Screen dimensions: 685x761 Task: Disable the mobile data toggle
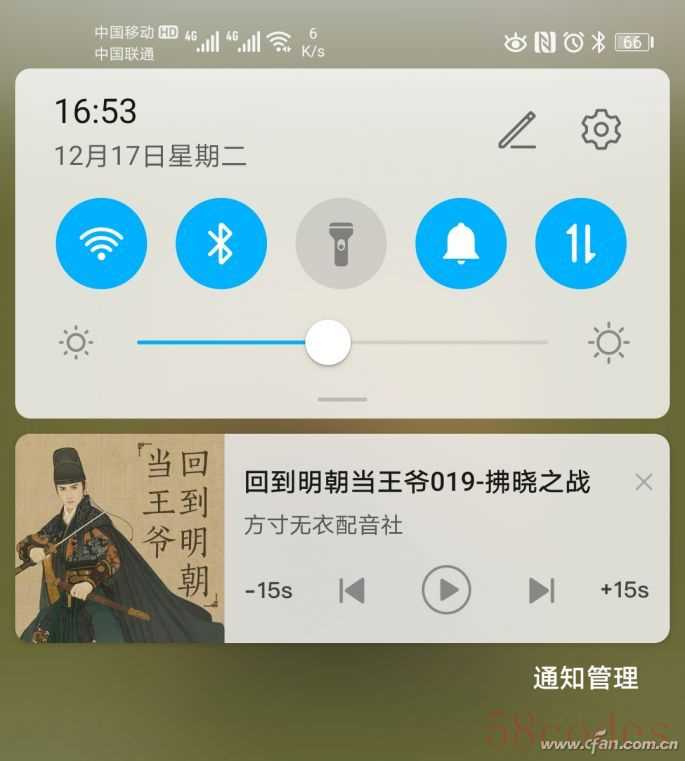coord(581,243)
